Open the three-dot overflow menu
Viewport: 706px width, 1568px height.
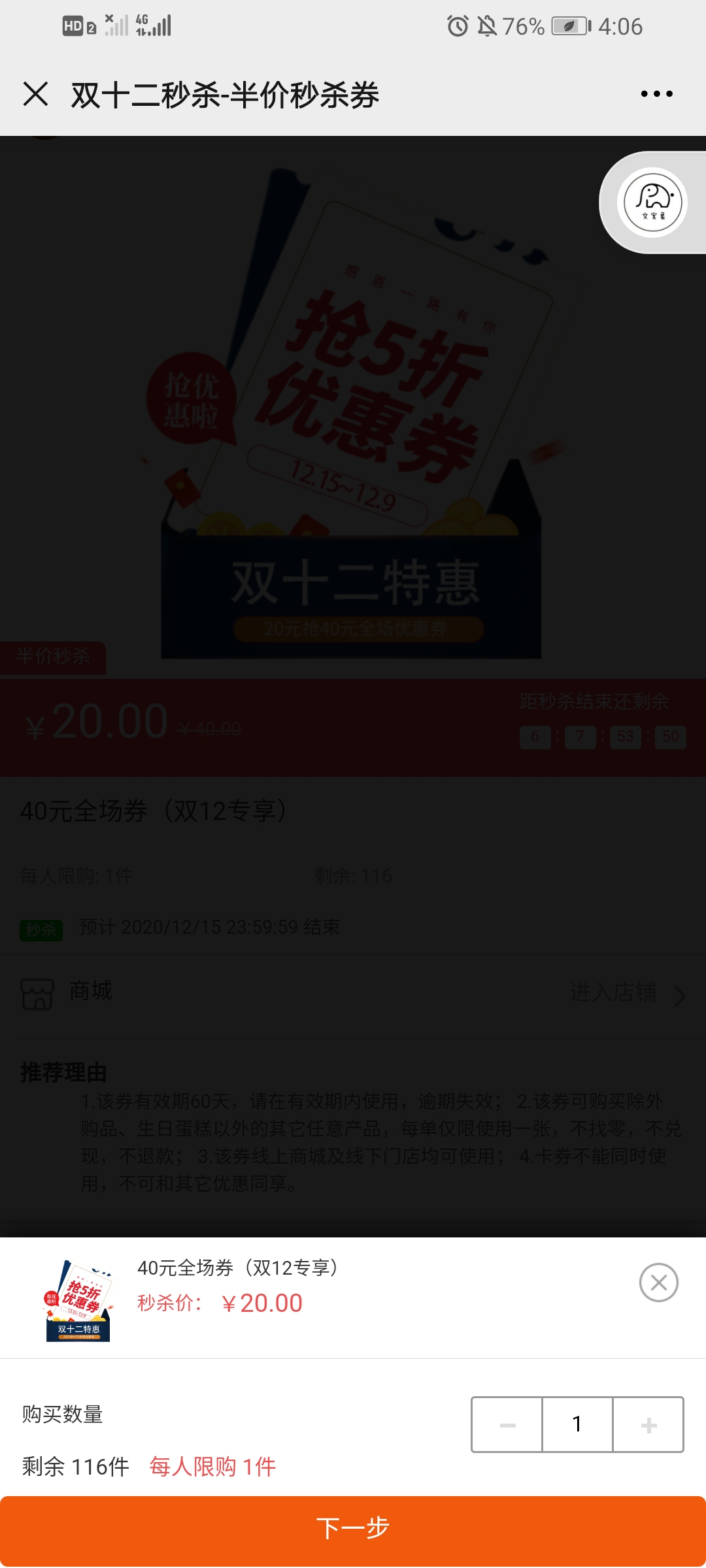click(x=656, y=94)
